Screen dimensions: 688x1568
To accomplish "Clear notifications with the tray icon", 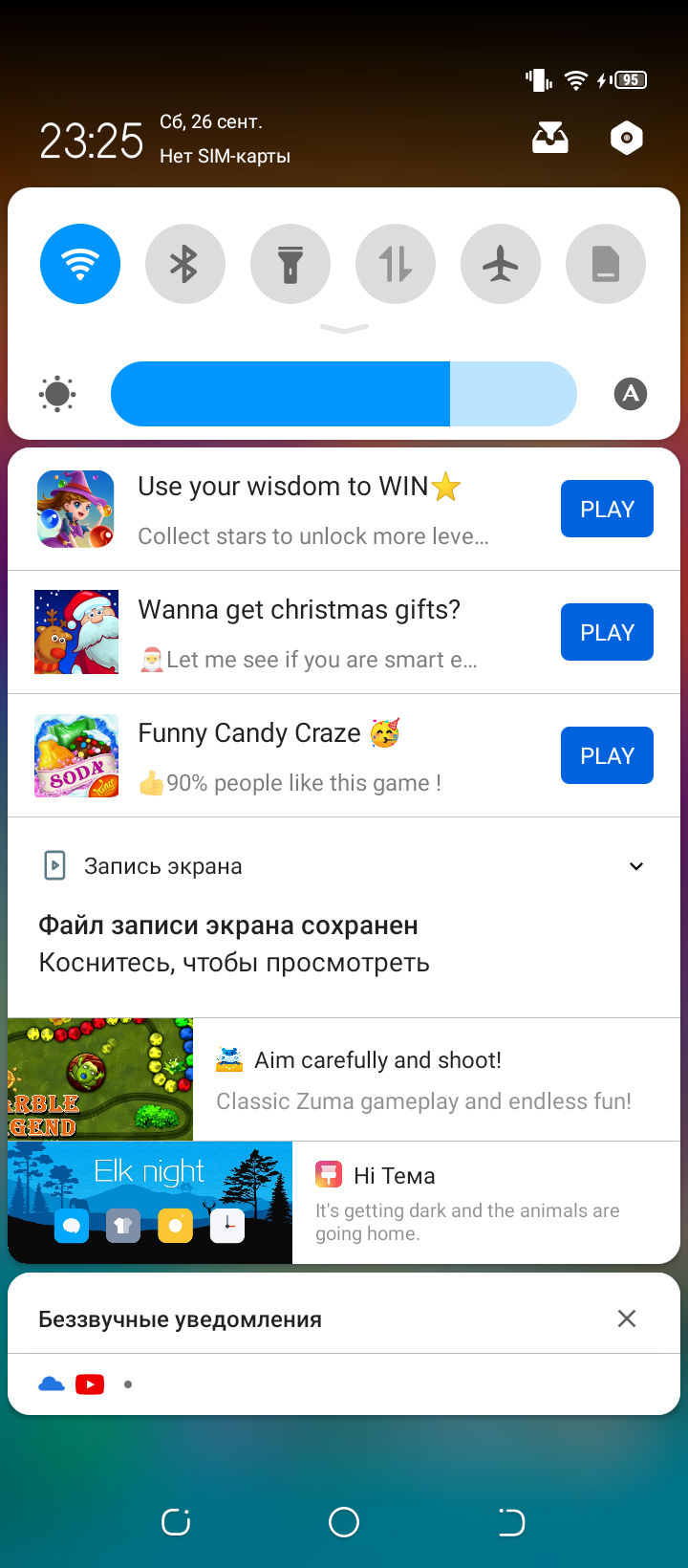I will (x=550, y=139).
